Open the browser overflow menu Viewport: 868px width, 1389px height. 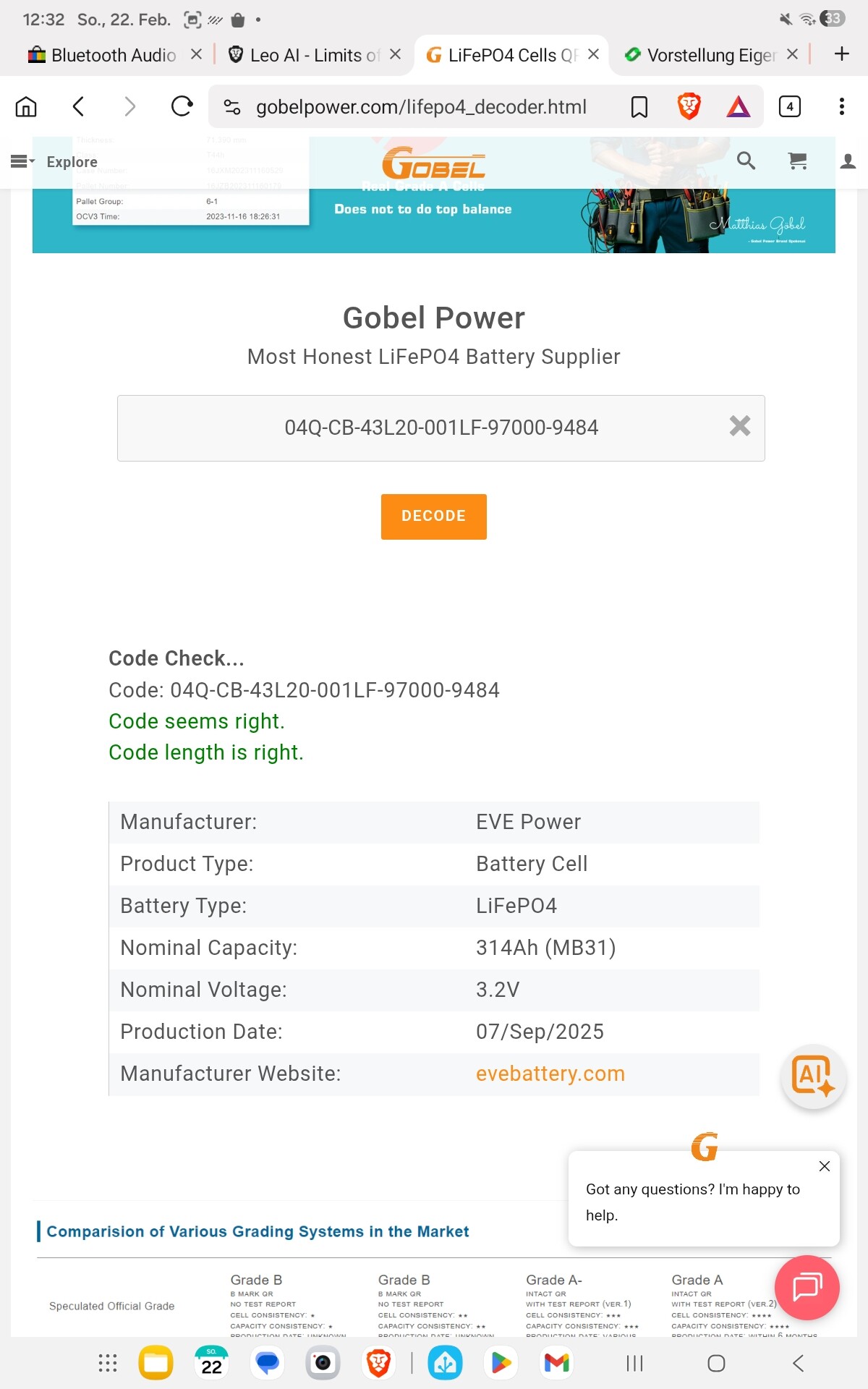pos(841,107)
